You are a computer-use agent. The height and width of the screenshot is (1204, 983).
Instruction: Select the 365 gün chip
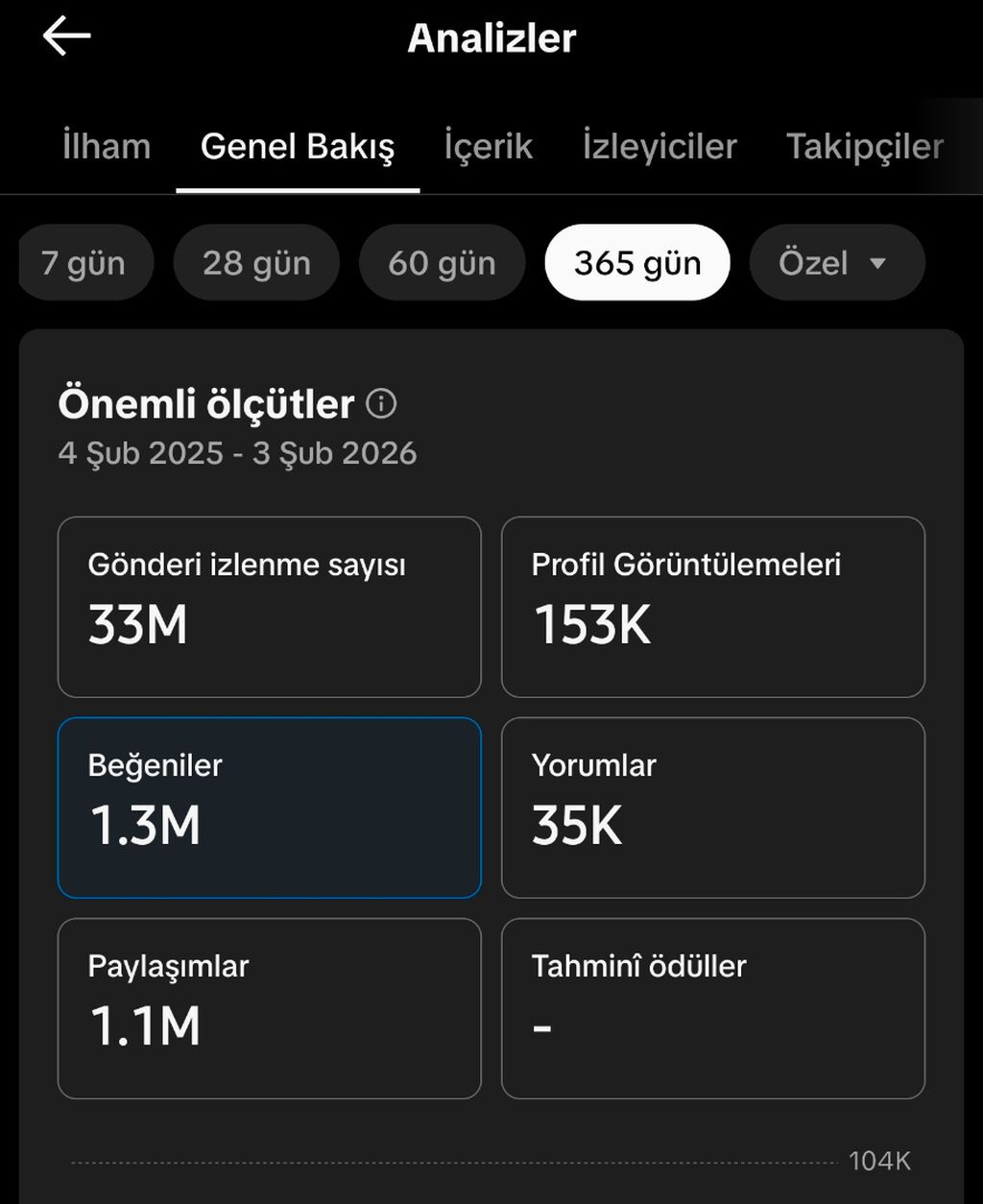pos(637,263)
